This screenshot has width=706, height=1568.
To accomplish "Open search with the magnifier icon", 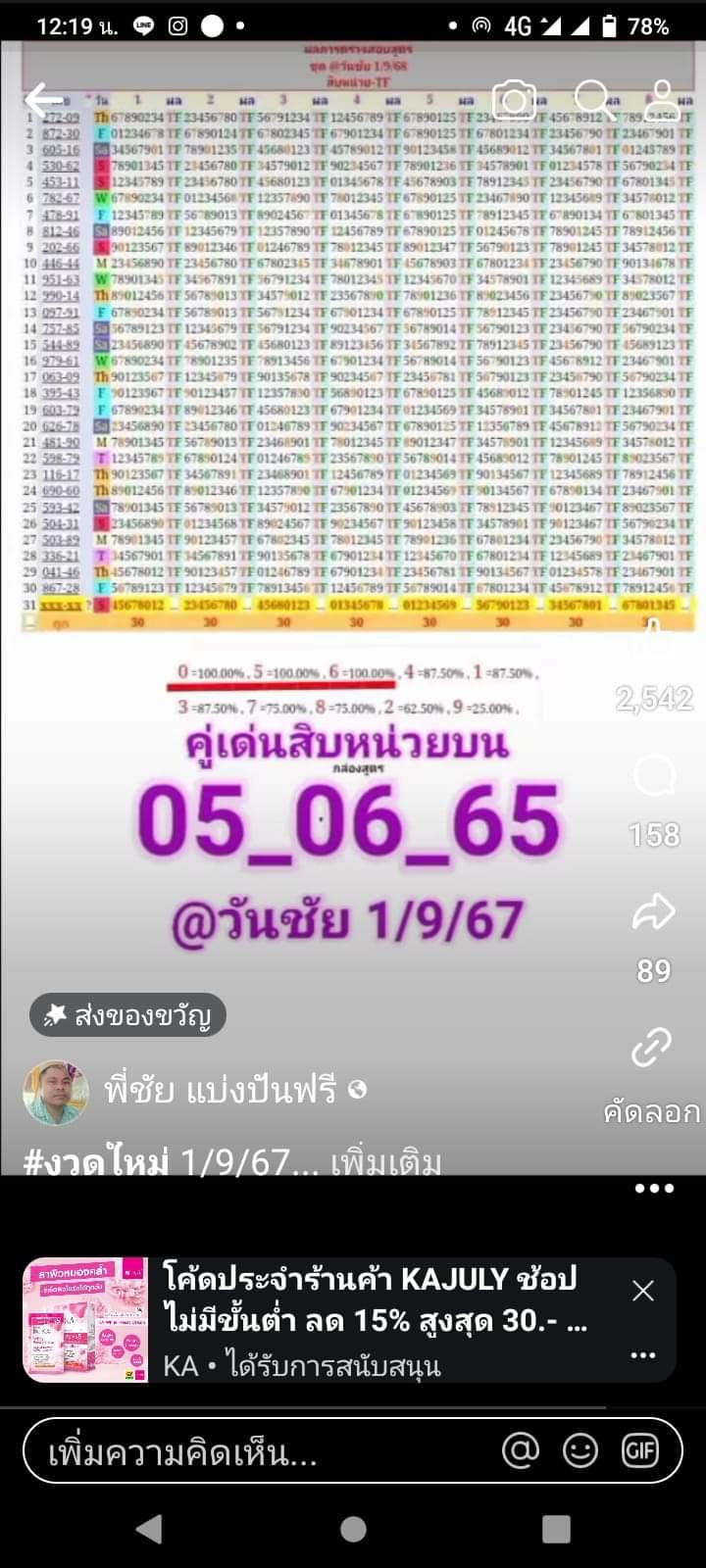I will point(592,99).
